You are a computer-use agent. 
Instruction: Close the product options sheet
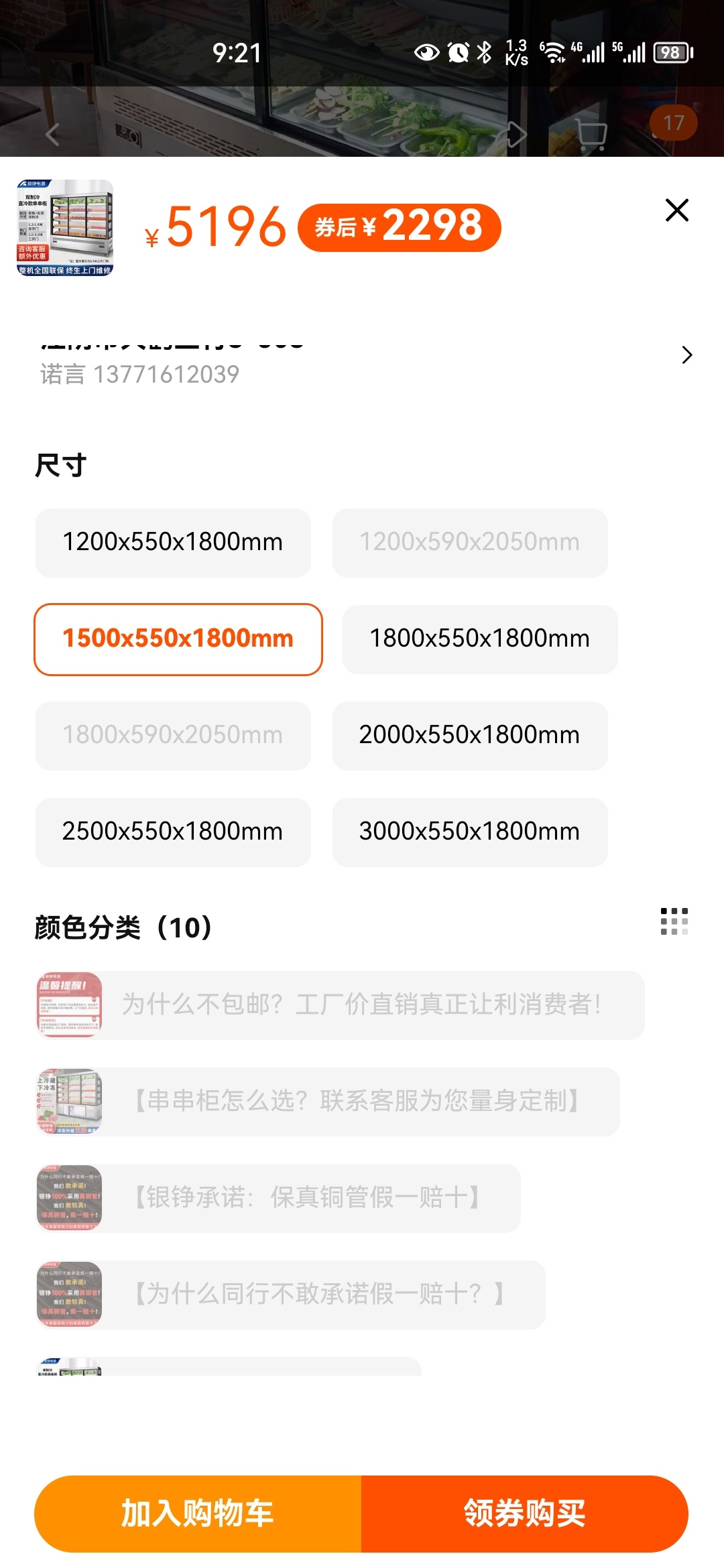tap(676, 210)
